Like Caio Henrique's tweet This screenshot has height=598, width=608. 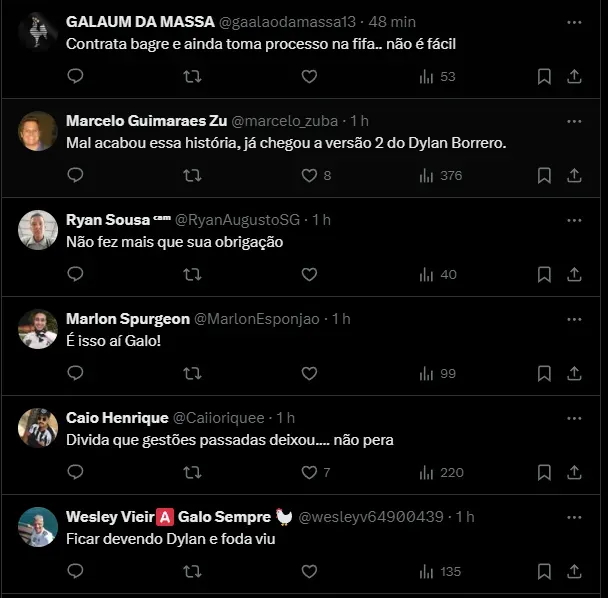point(309,472)
